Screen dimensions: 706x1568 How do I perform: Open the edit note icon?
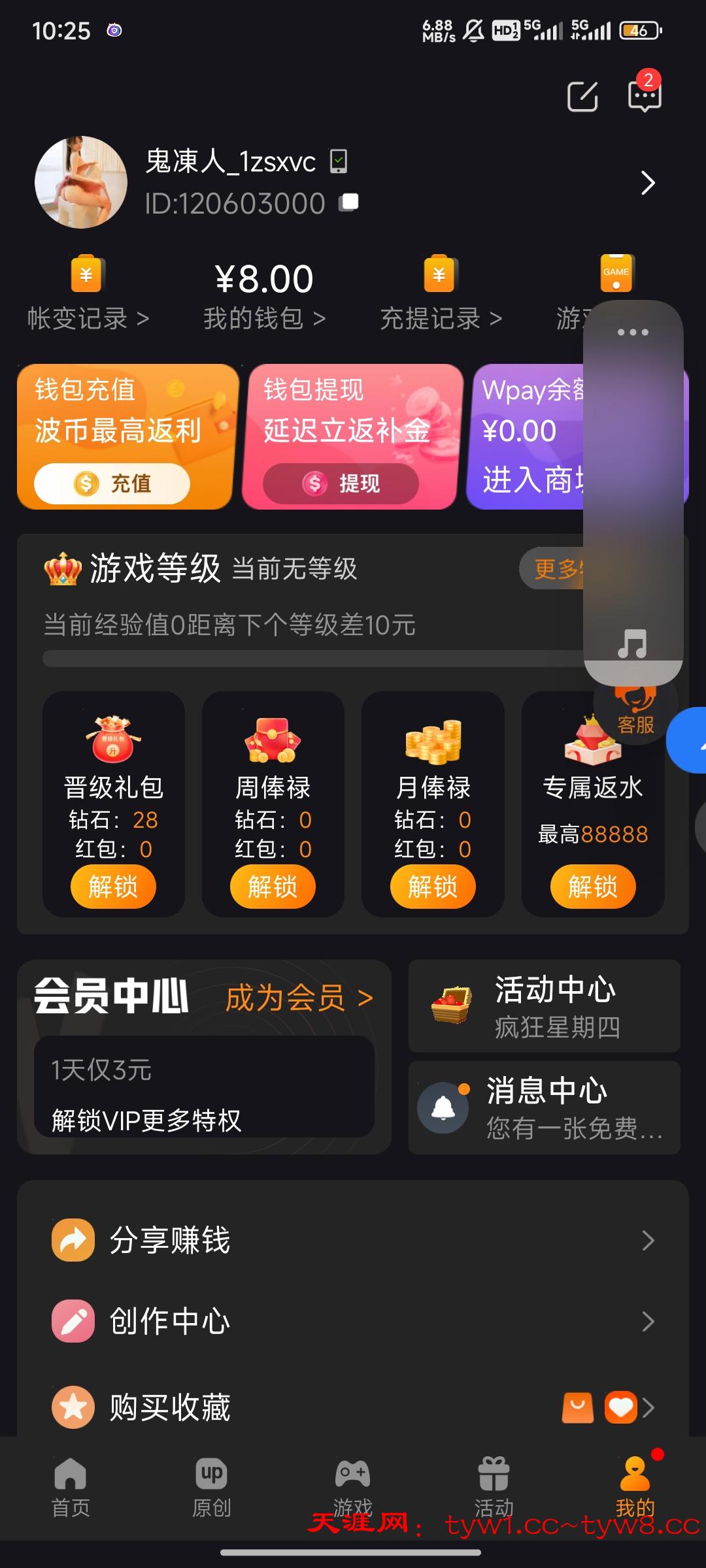pos(582,97)
